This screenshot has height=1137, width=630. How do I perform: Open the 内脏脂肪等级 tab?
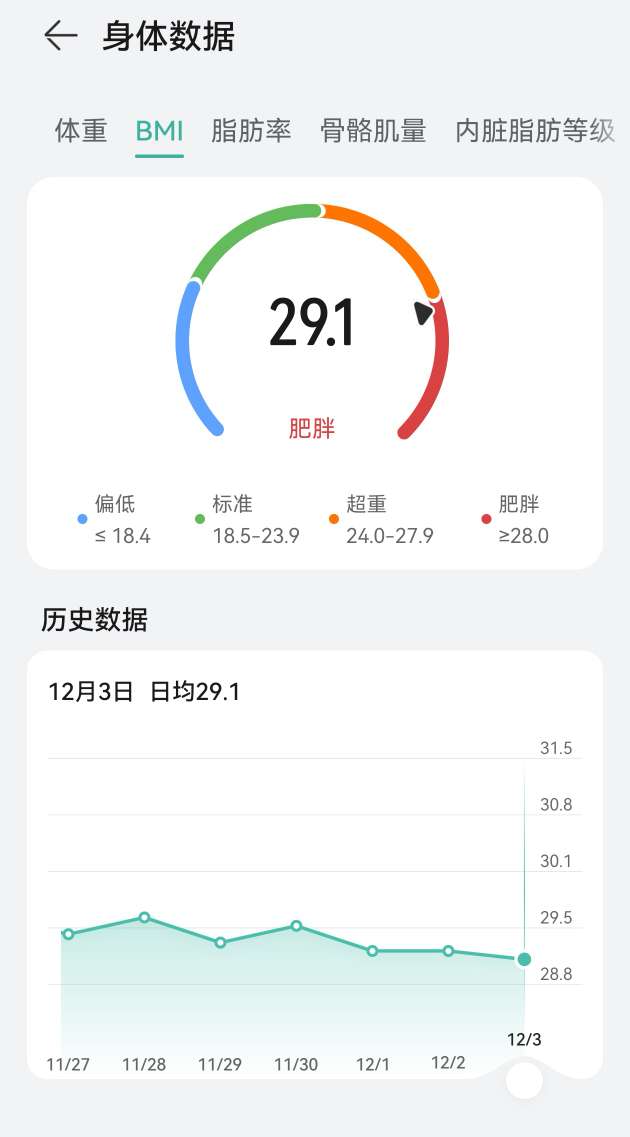(535, 131)
